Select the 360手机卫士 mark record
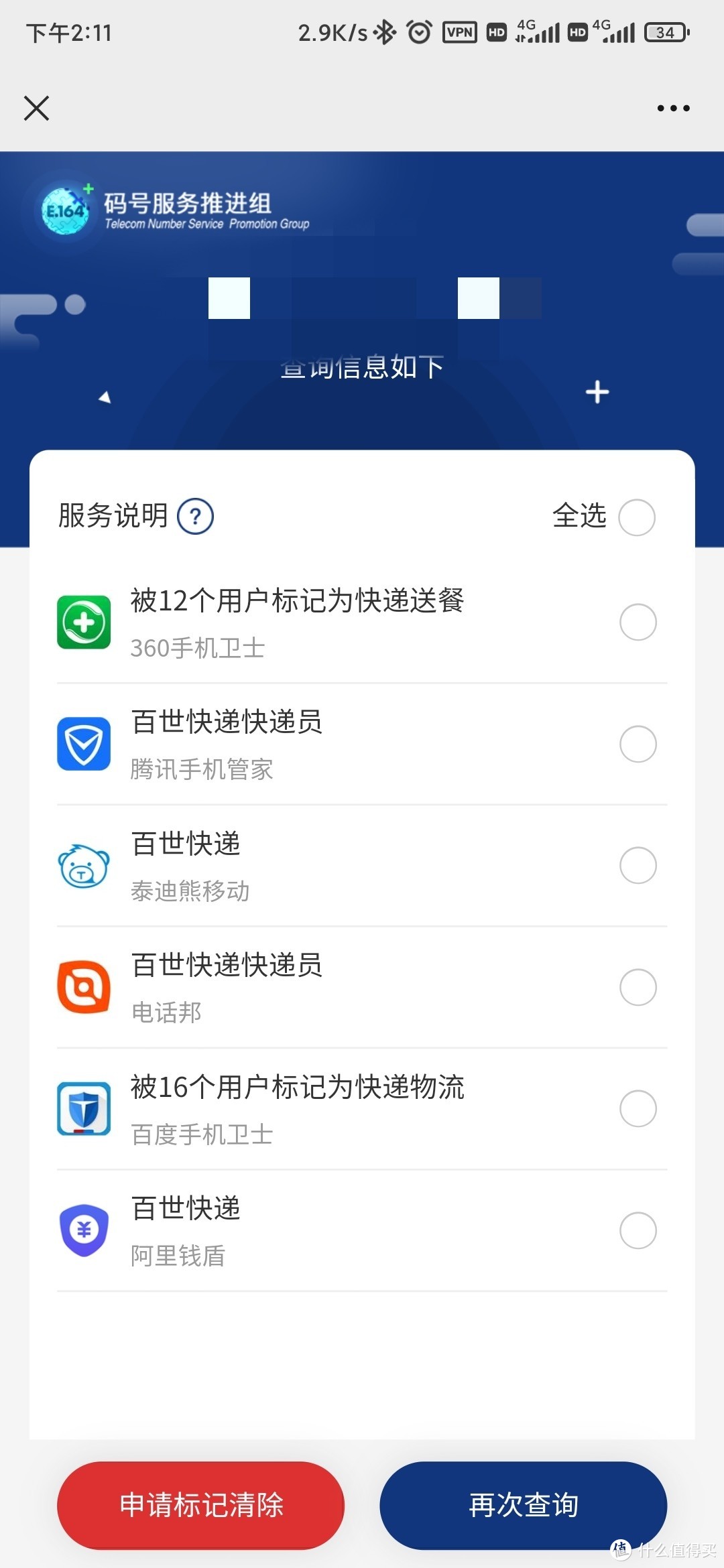Viewport: 724px width, 1568px height. click(638, 623)
